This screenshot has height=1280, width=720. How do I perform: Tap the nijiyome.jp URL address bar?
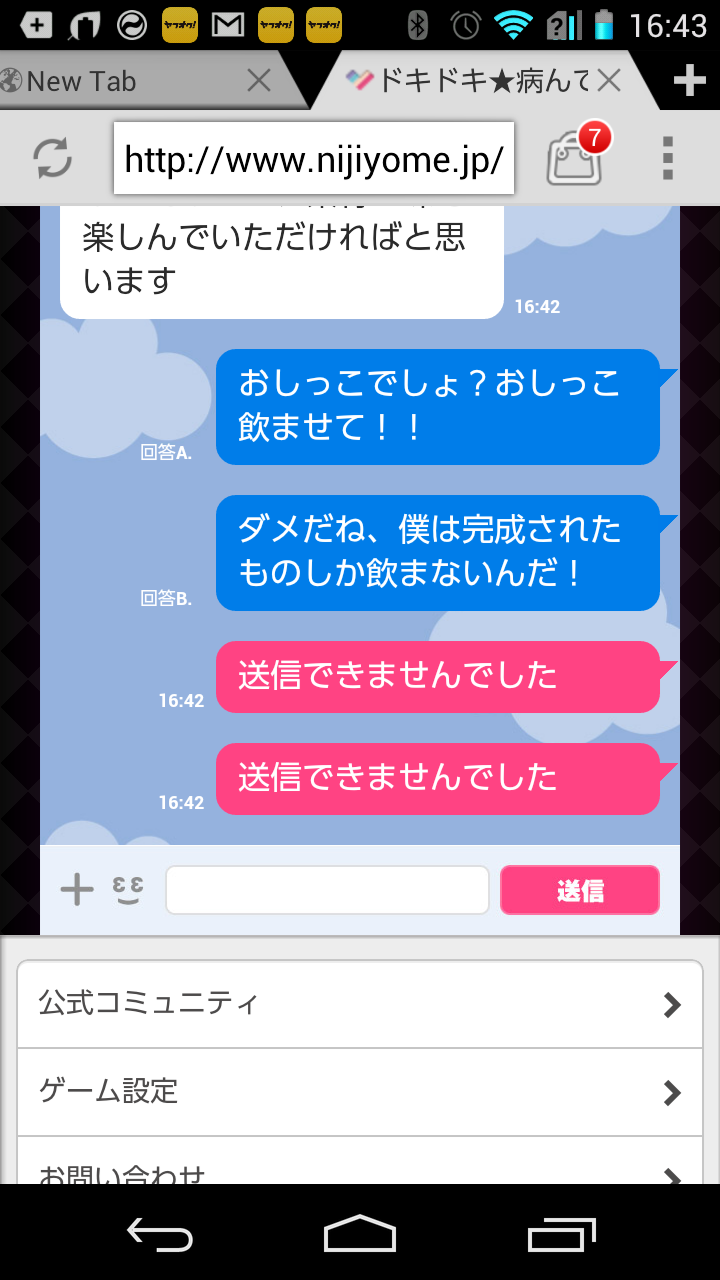coord(313,158)
